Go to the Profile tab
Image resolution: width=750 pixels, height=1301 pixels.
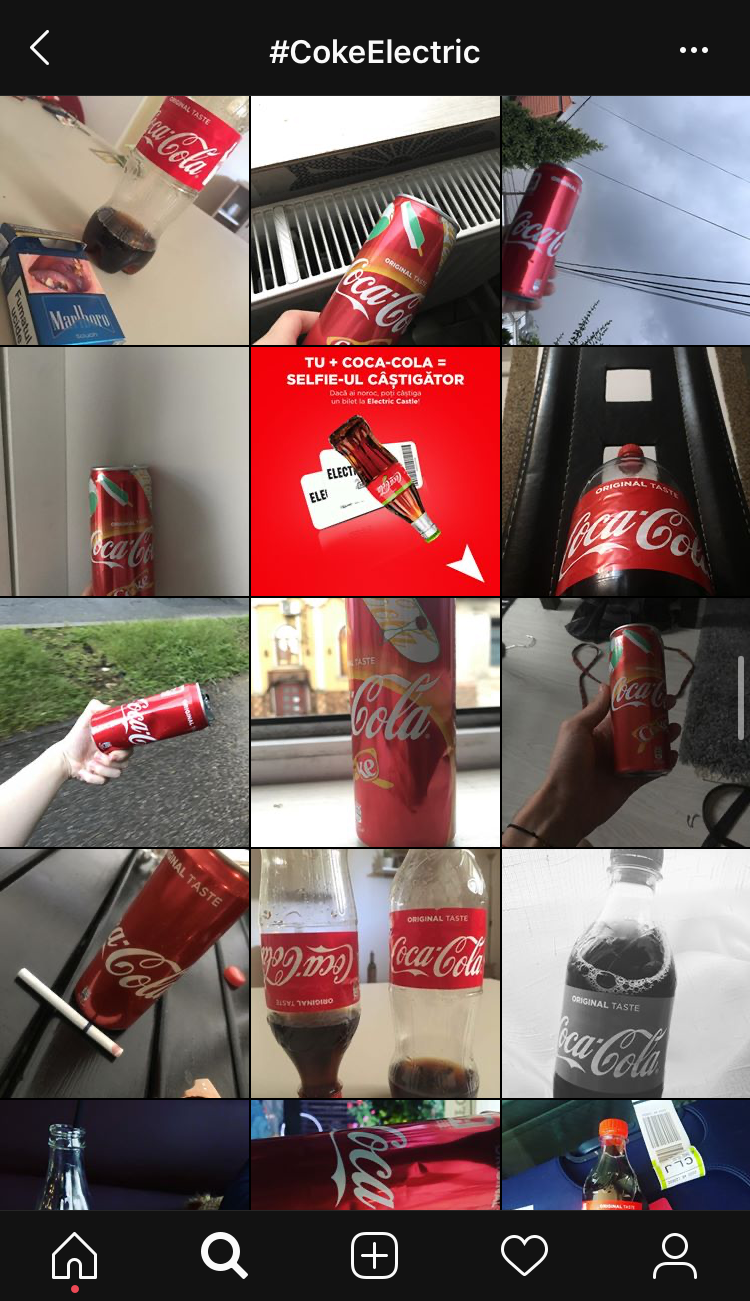click(x=675, y=1255)
